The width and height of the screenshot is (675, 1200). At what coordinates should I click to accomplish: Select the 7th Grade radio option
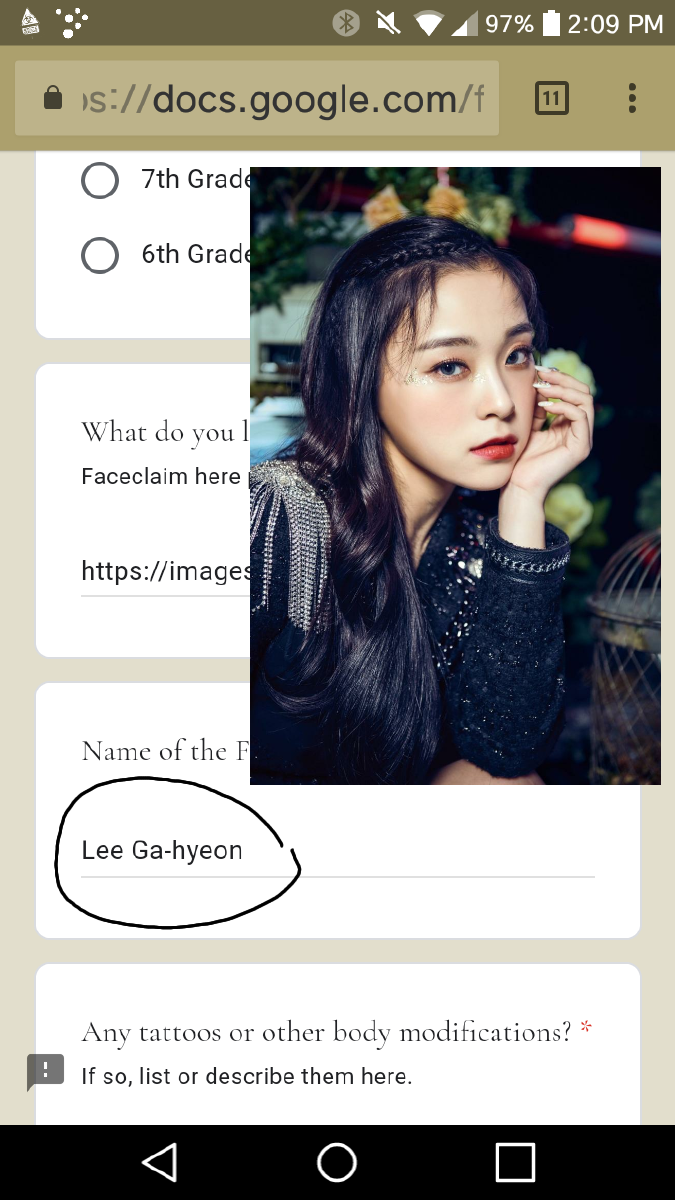(x=100, y=180)
